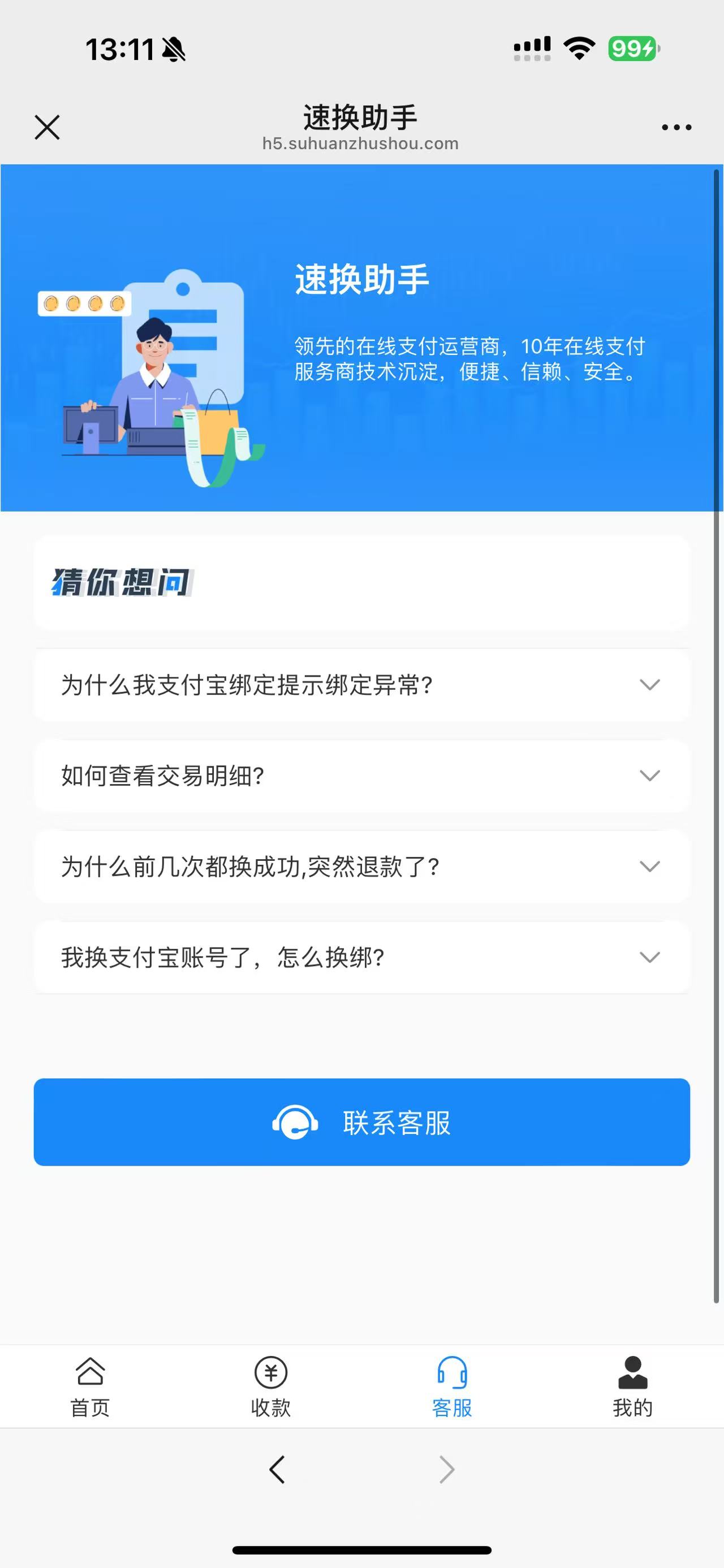The width and height of the screenshot is (724, 1568).
Task: Tap the green battery indicator in status bar
Action: 631,48
